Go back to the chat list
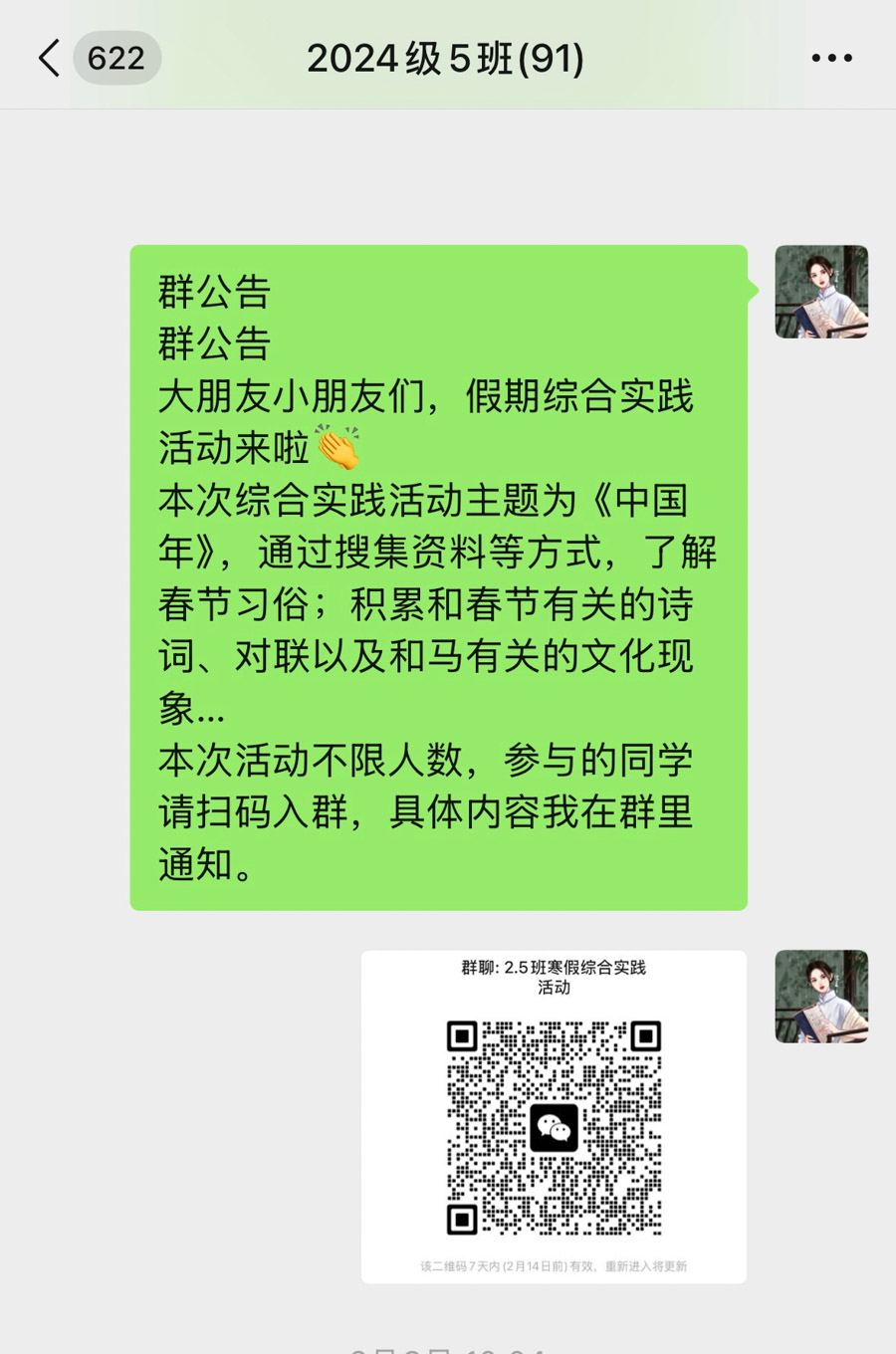This screenshot has width=896, height=1354. coord(50,58)
